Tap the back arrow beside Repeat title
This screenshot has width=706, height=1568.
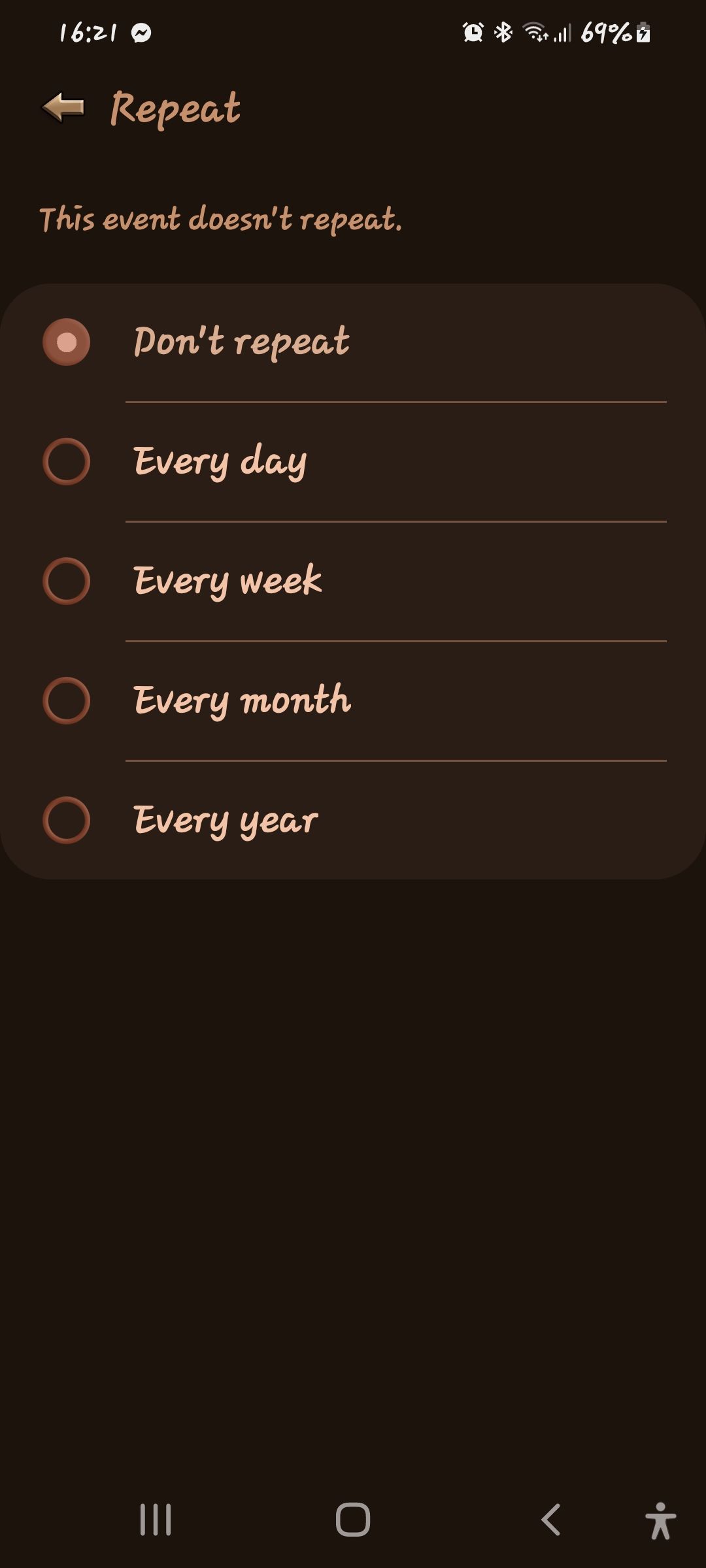(x=62, y=108)
